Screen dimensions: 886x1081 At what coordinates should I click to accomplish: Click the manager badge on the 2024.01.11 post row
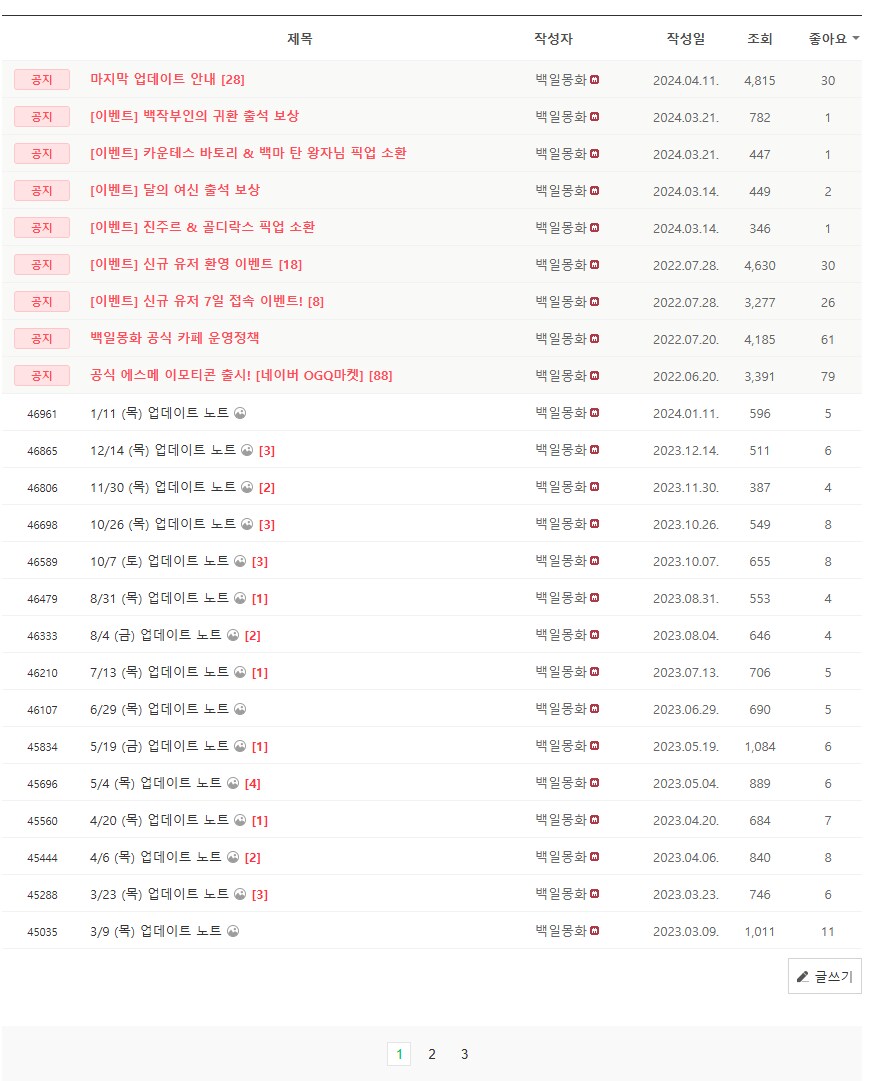(x=594, y=413)
